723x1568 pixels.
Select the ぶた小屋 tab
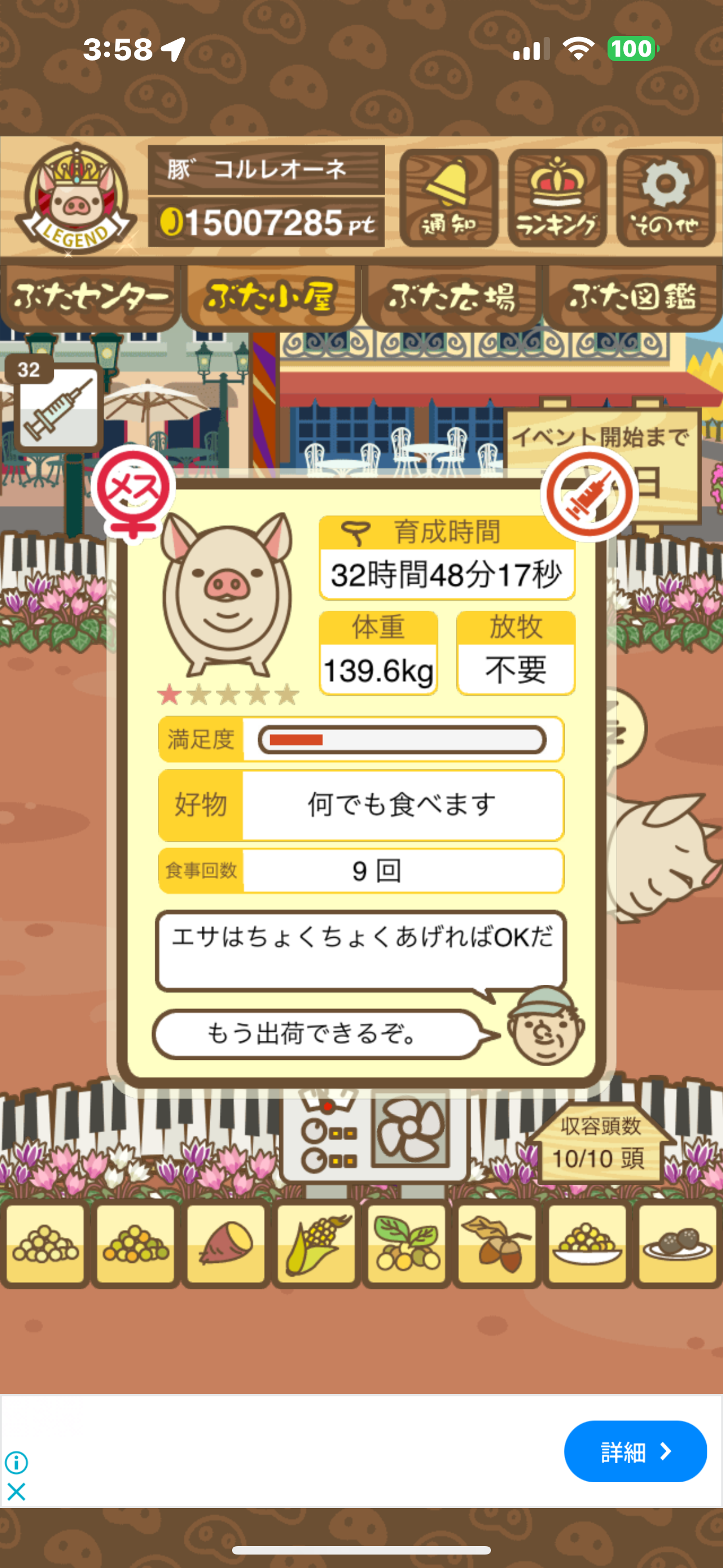pos(270,297)
